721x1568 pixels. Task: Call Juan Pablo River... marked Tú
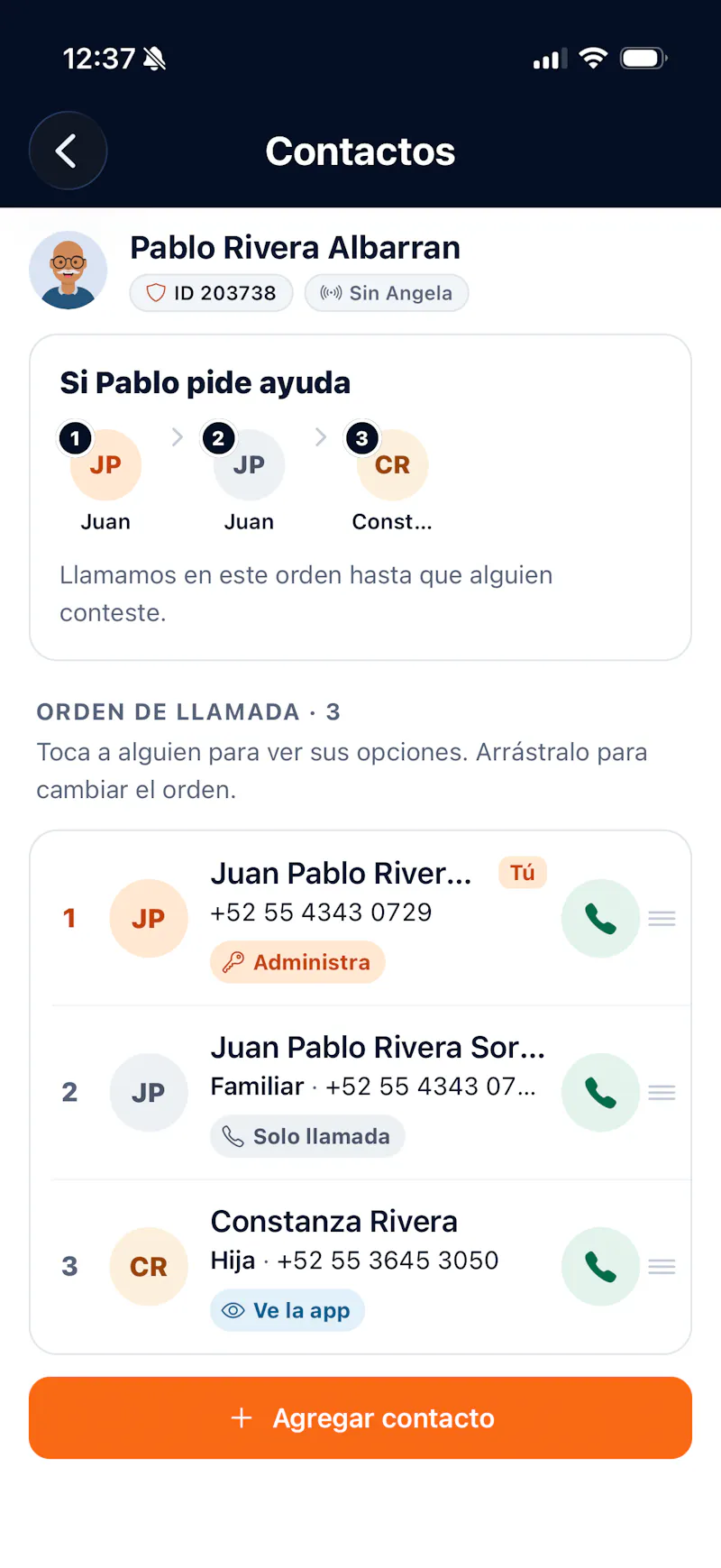600,918
